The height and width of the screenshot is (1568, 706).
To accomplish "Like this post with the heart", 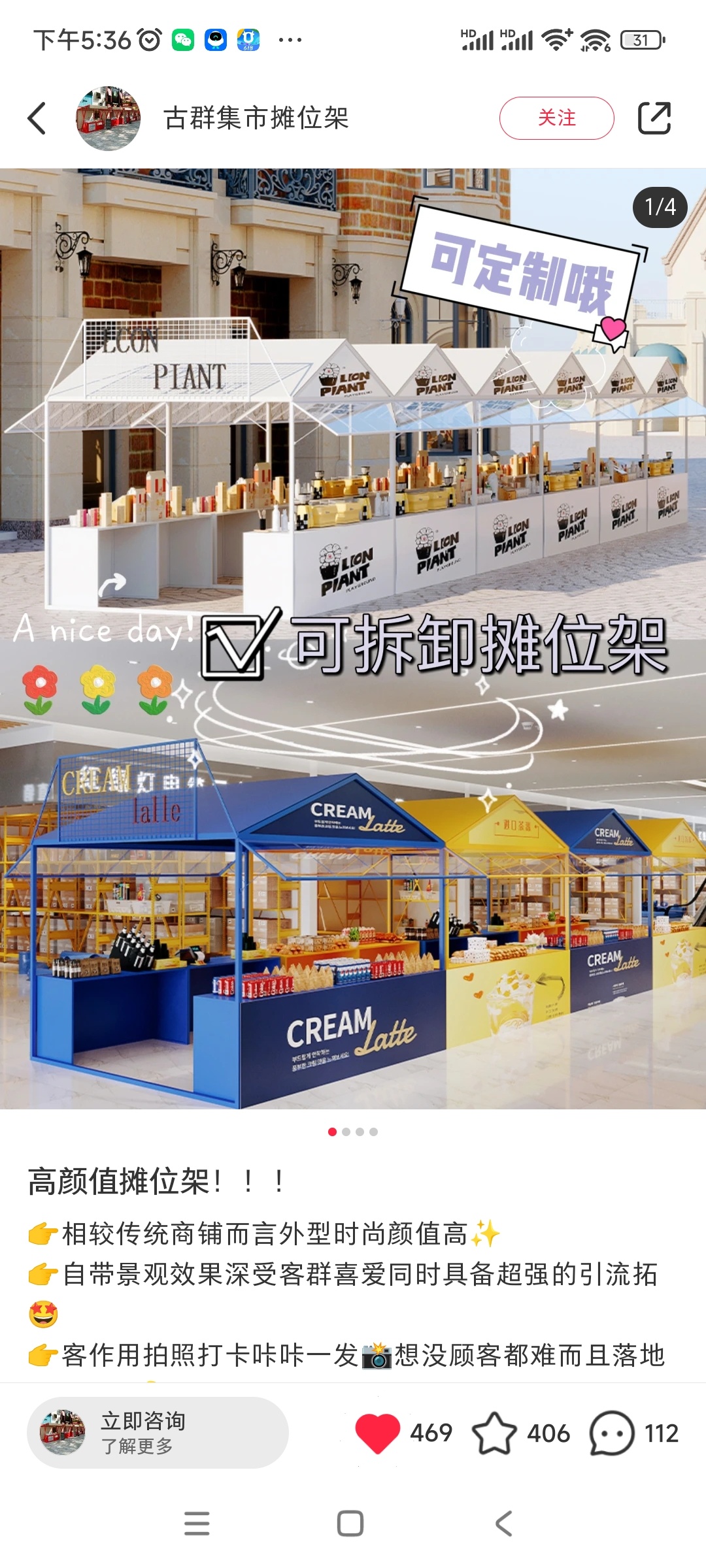I will tap(378, 1433).
